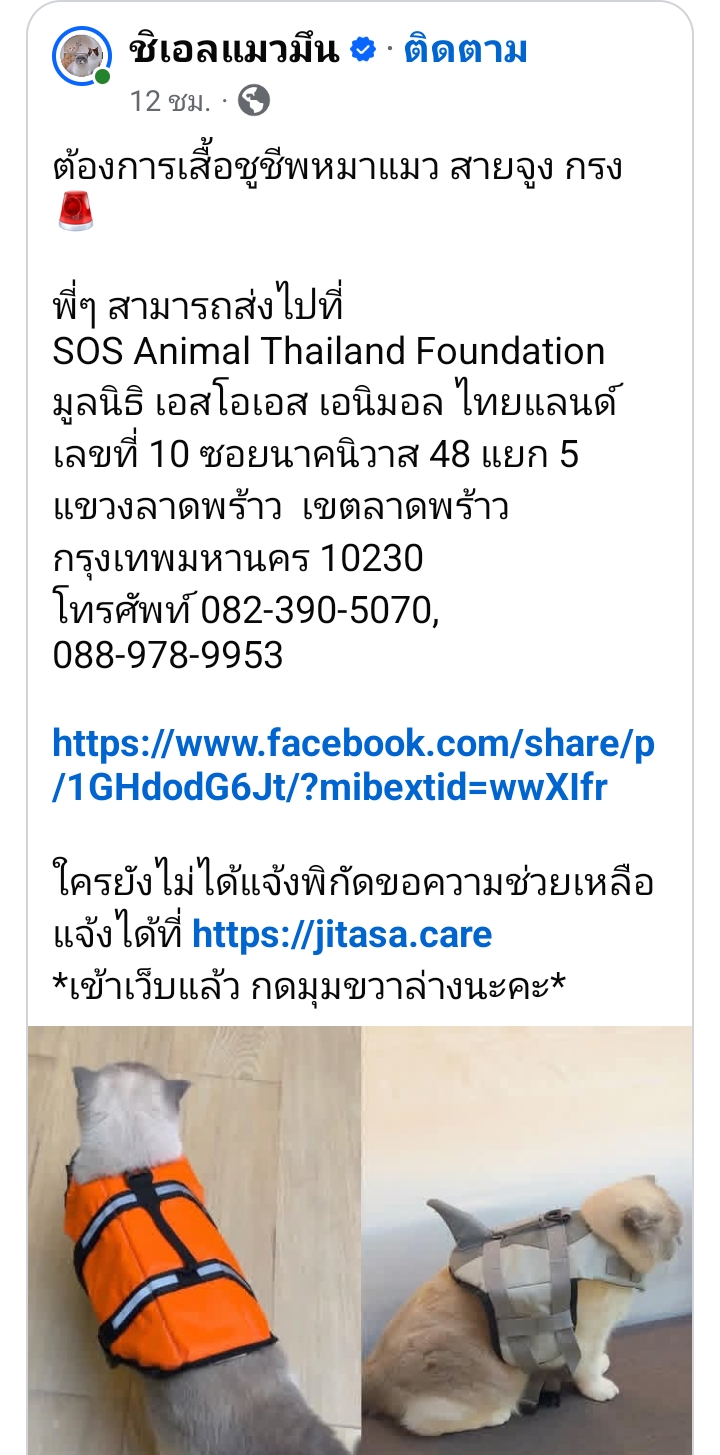720x1455 pixels.
Task: Follow the page via ติดตาม
Action: pos(465,48)
